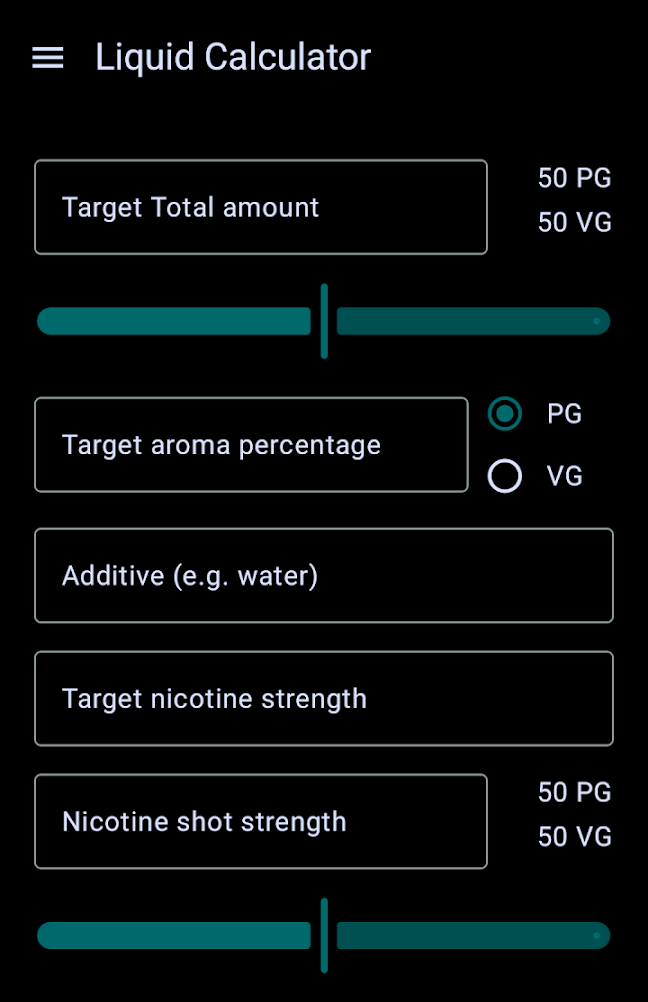Tap the PG/VG slider below Nicotine shot strength

(324, 935)
